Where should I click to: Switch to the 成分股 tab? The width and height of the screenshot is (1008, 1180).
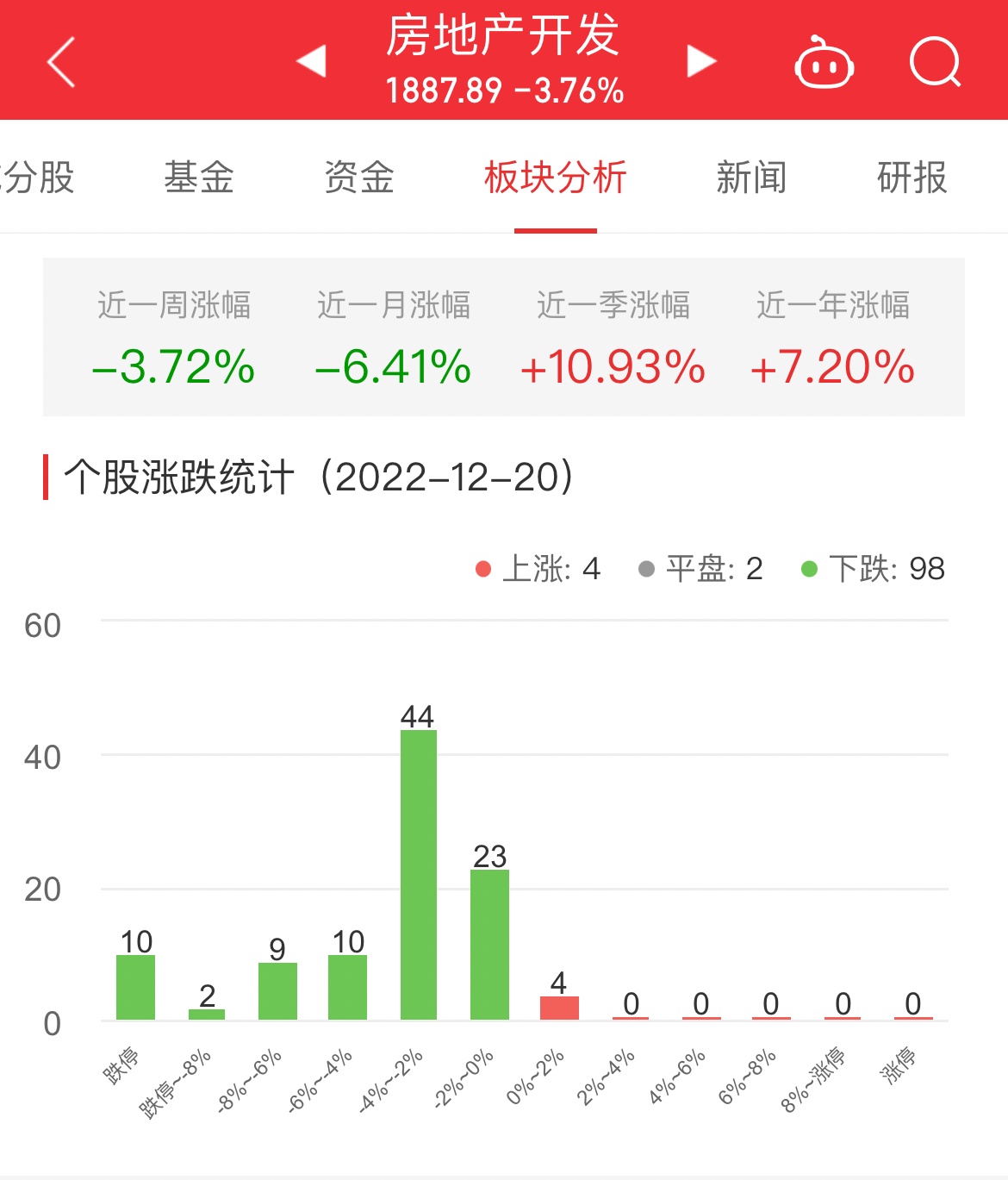pyautogui.click(x=39, y=178)
